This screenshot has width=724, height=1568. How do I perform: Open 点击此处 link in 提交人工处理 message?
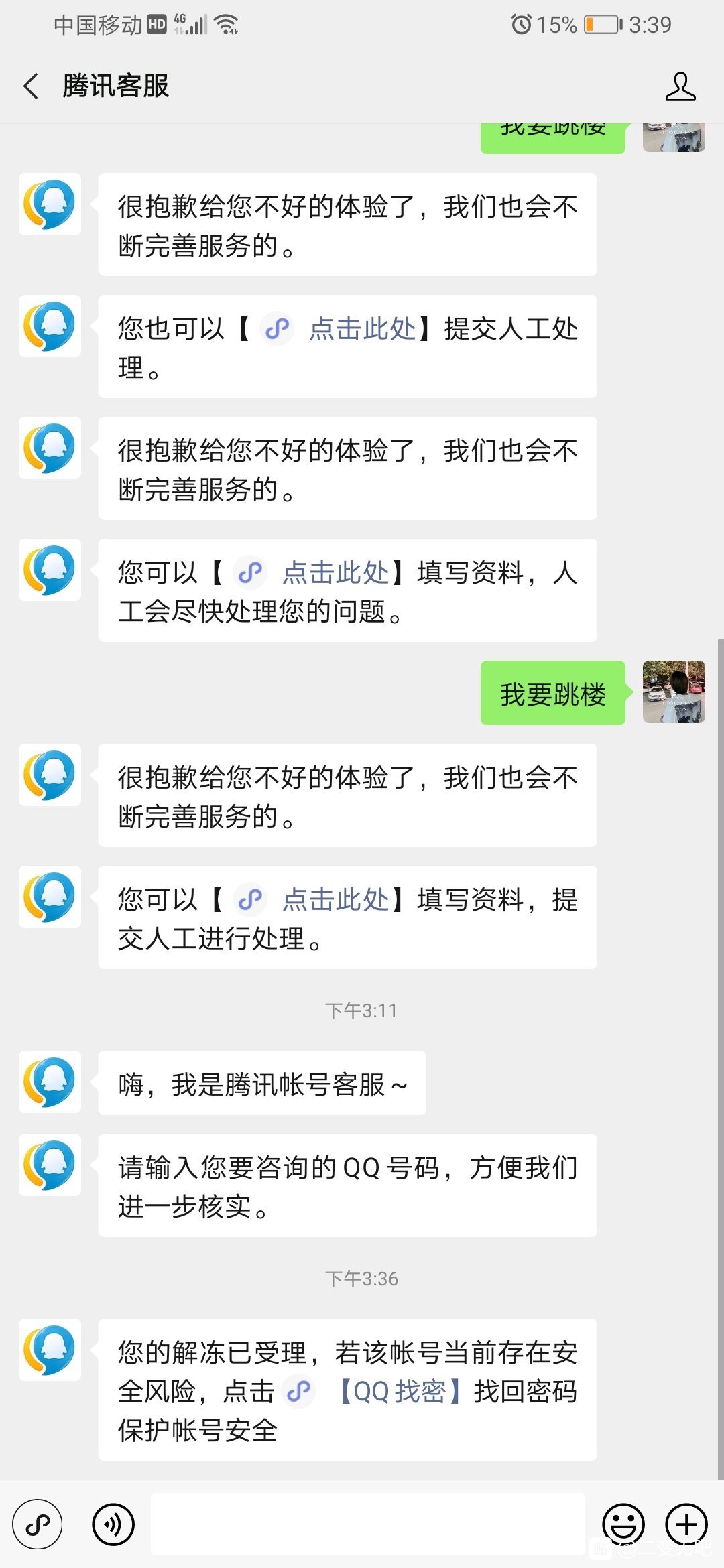pyautogui.click(x=362, y=329)
